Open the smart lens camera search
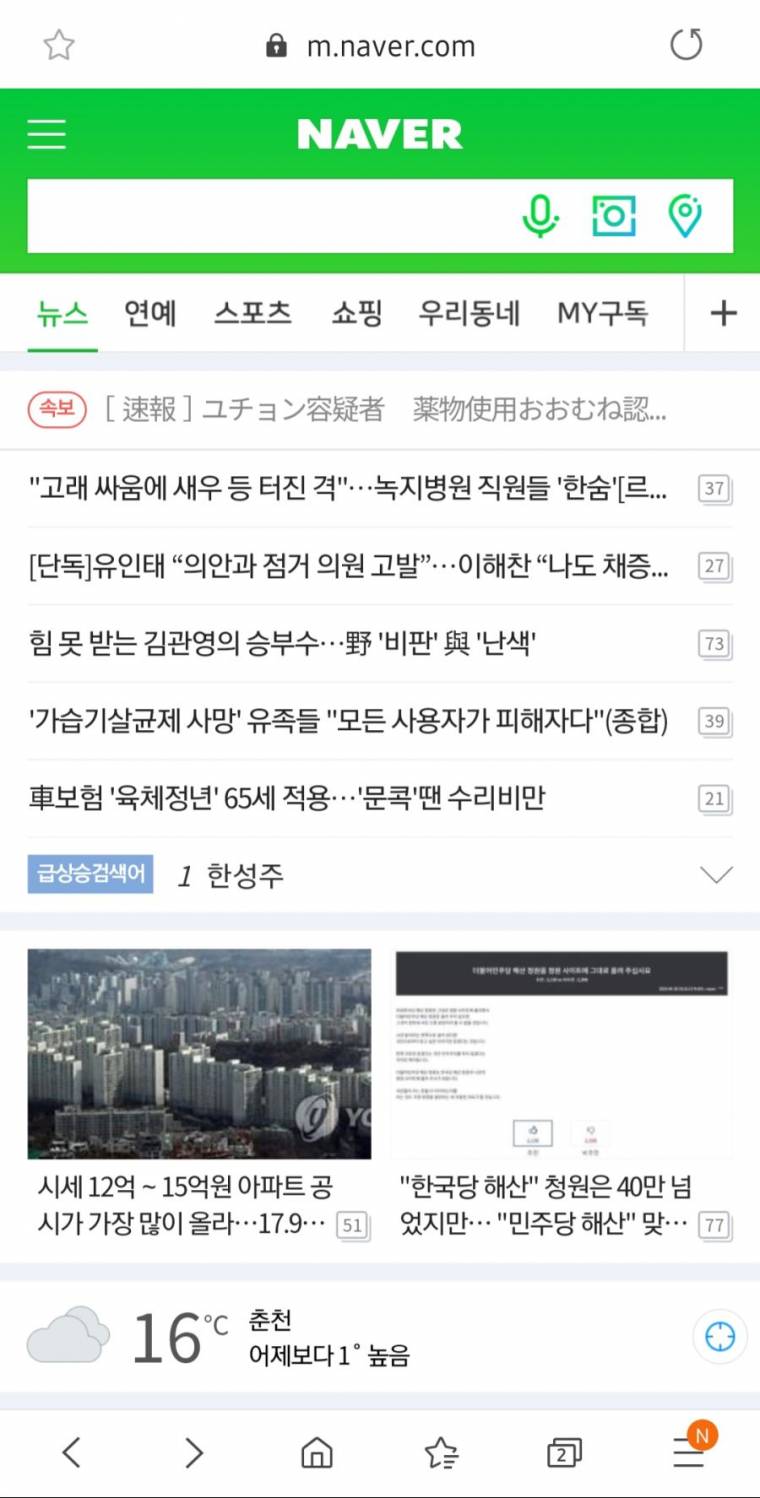The width and height of the screenshot is (760, 1498). point(613,216)
